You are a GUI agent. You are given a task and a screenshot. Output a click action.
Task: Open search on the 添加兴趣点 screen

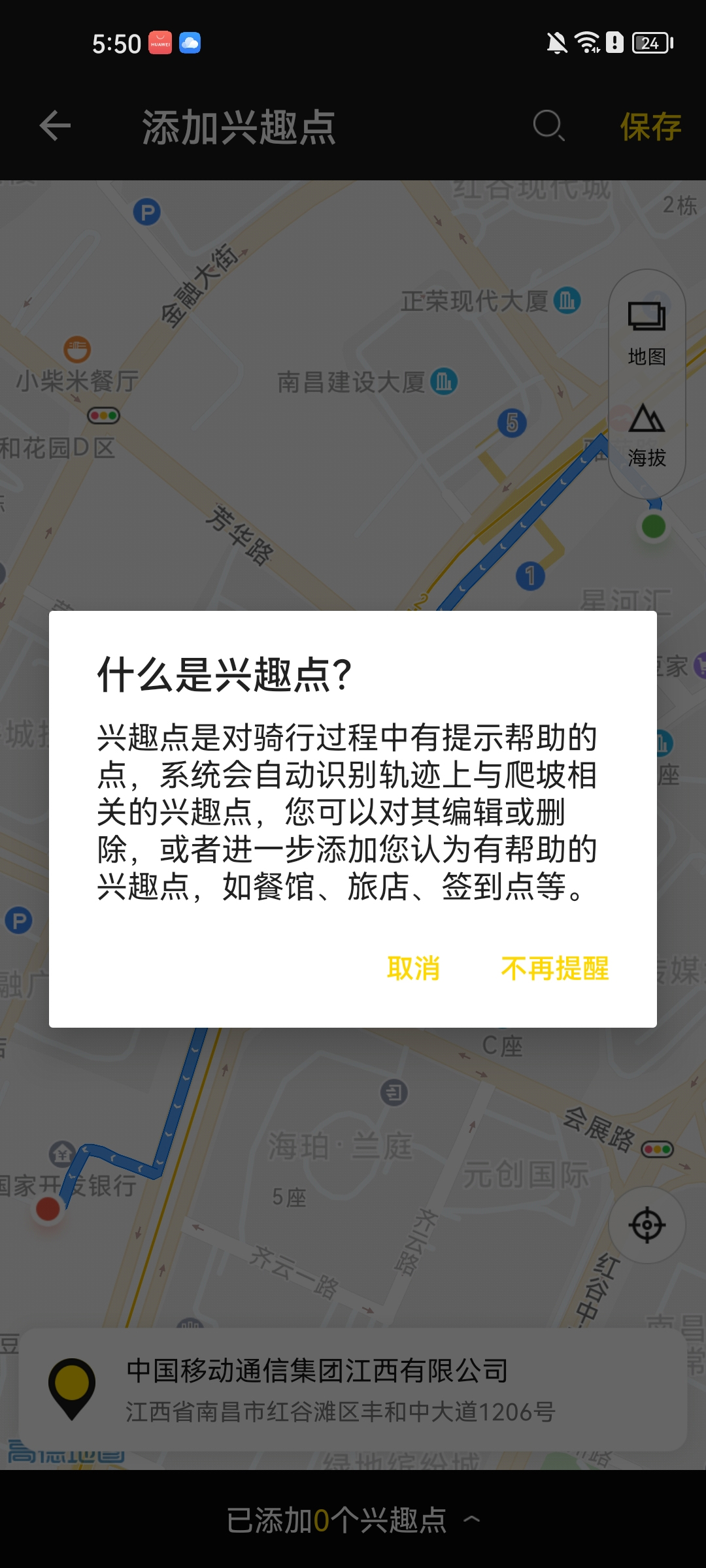point(548,126)
